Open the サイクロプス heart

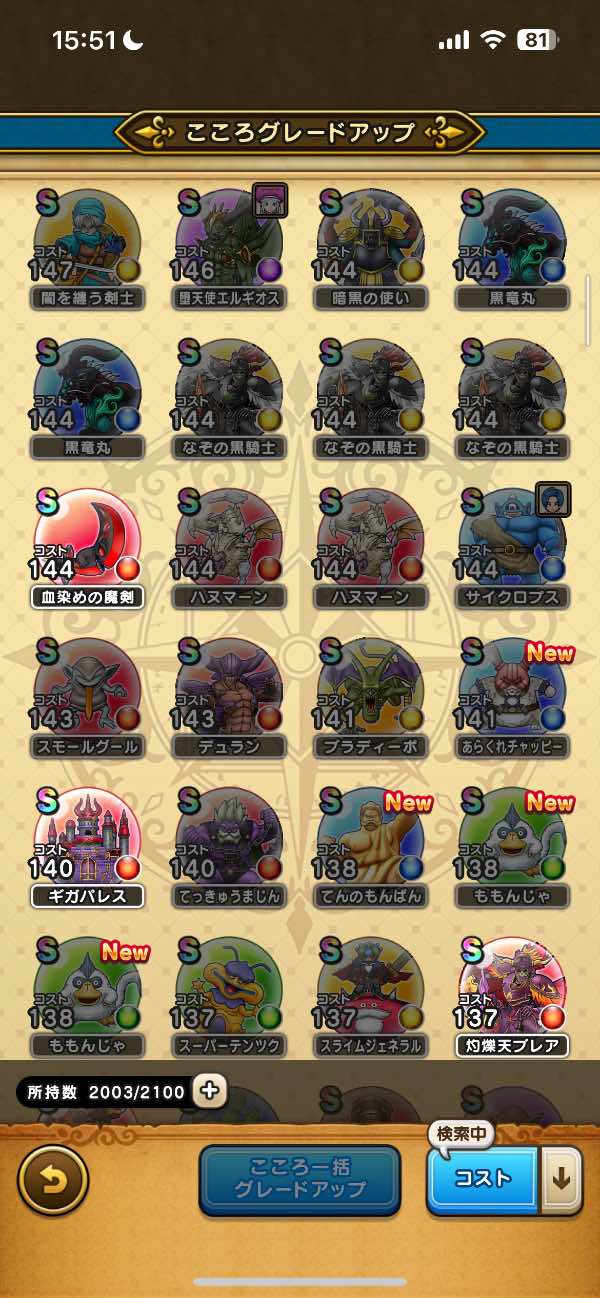512,543
